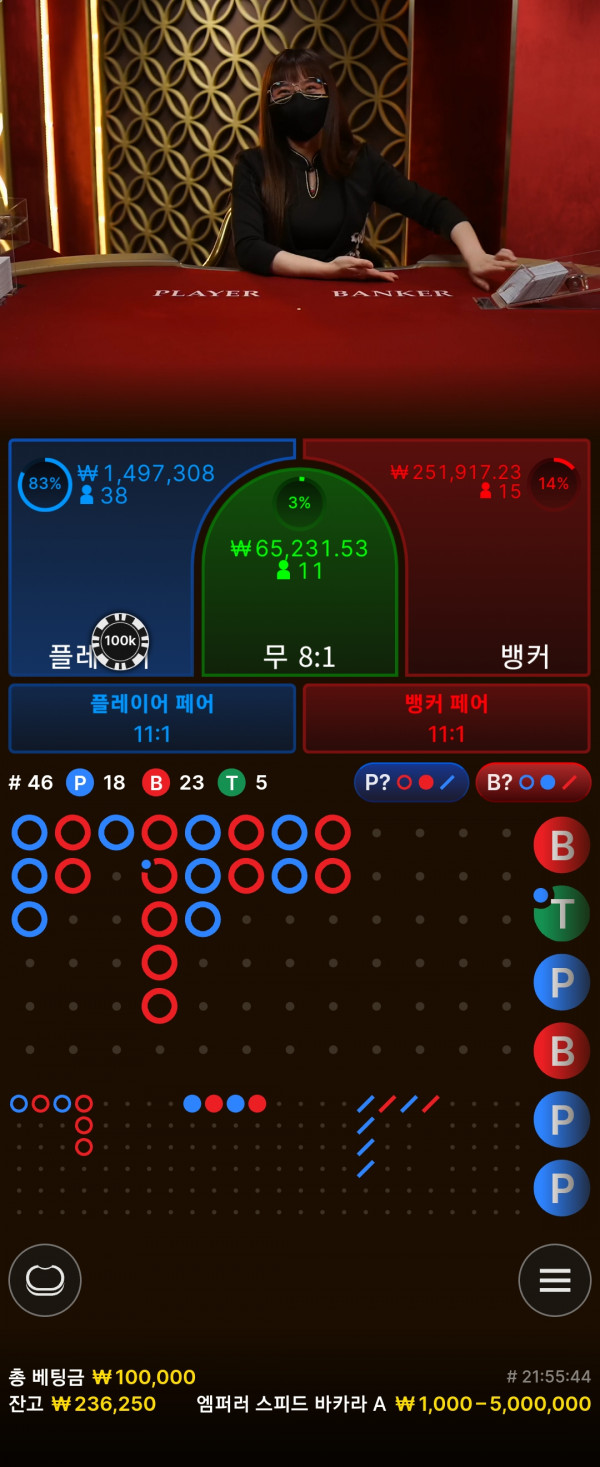
Task: Show the B? banker prediction
Action: click(533, 782)
